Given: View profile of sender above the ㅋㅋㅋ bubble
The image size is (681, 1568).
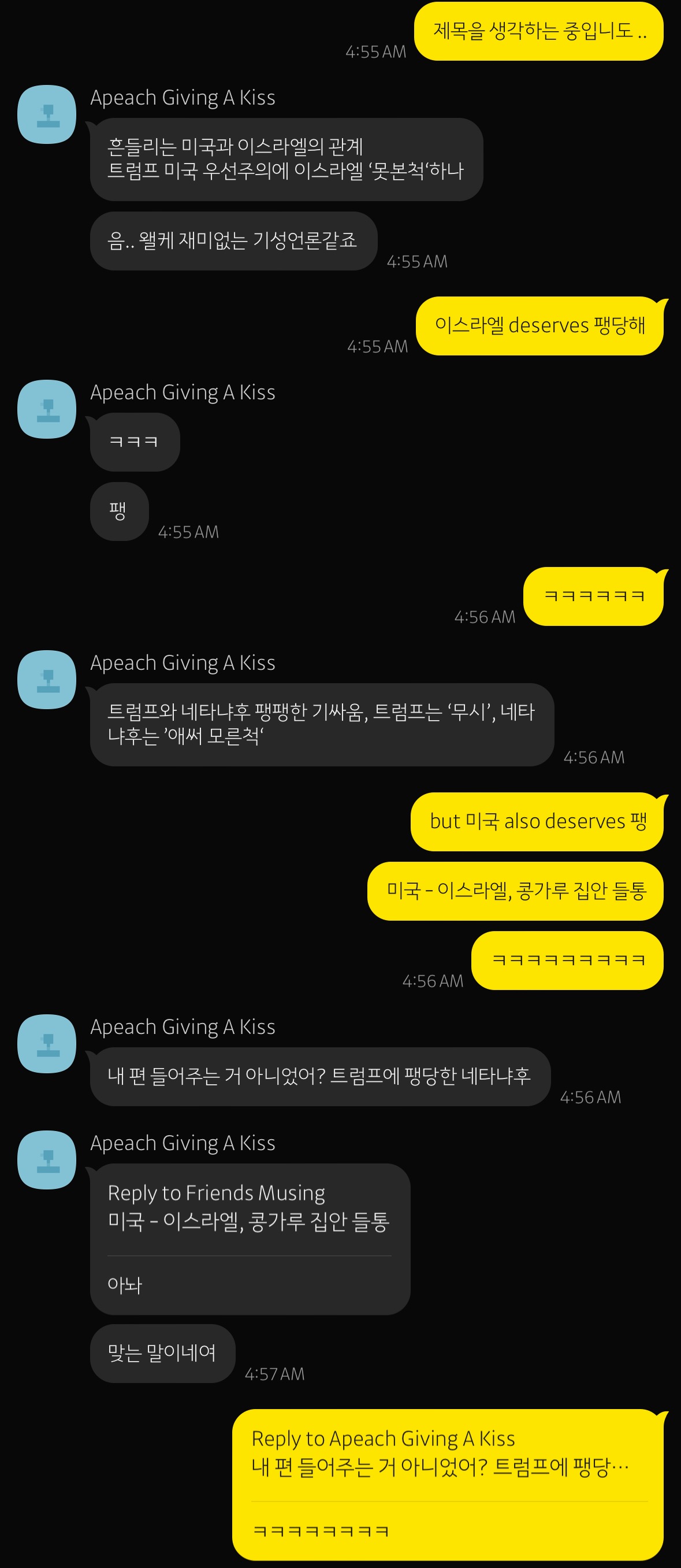Looking at the screenshot, I should (x=47, y=409).
